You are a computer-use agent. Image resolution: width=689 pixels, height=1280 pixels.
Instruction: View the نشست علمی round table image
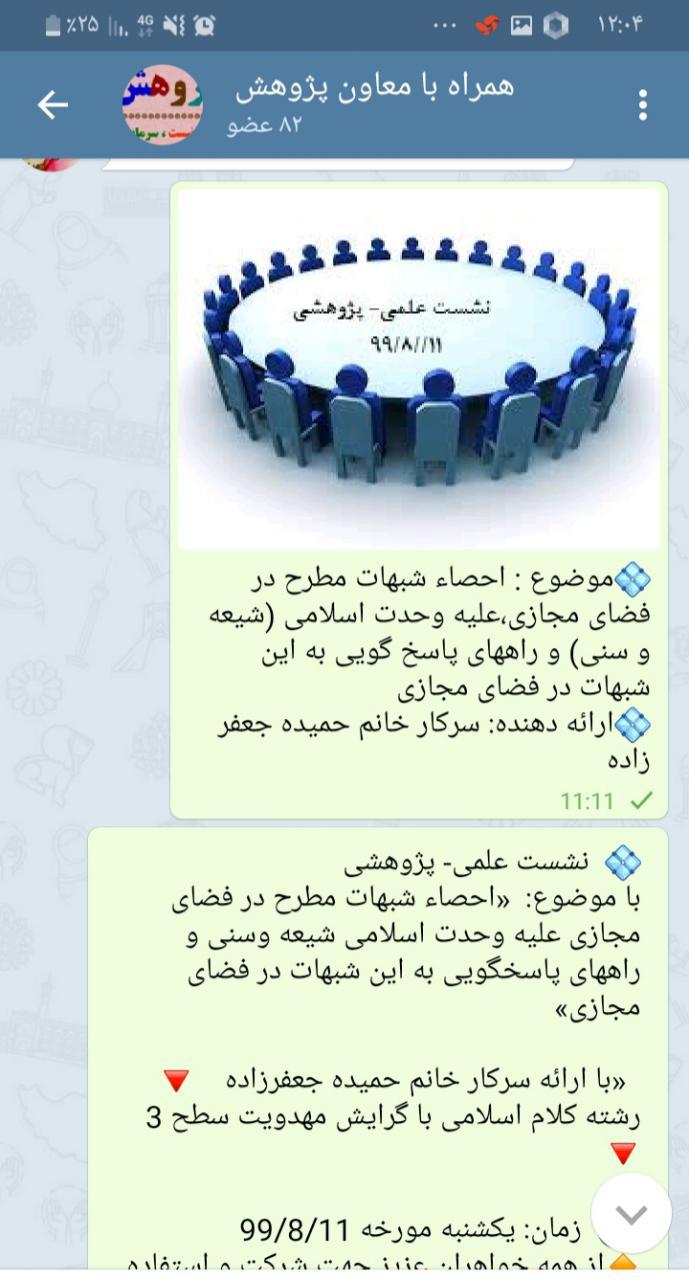[x=419, y=368]
